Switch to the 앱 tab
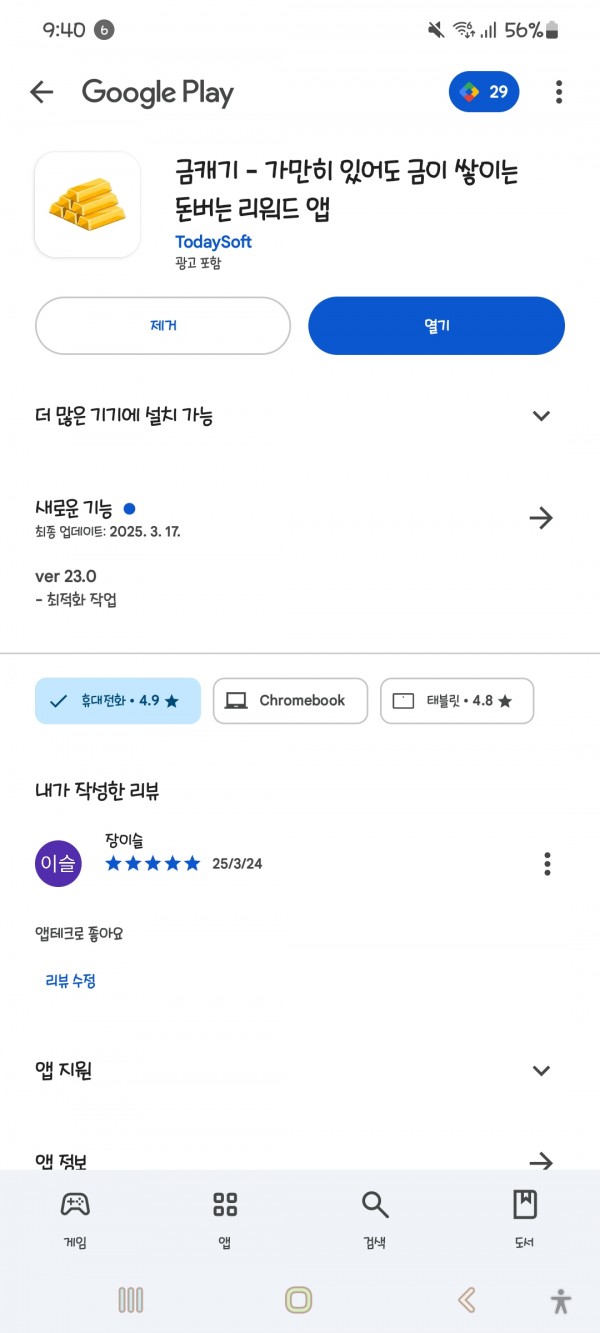This screenshot has height=1333, width=600. 225,1218
